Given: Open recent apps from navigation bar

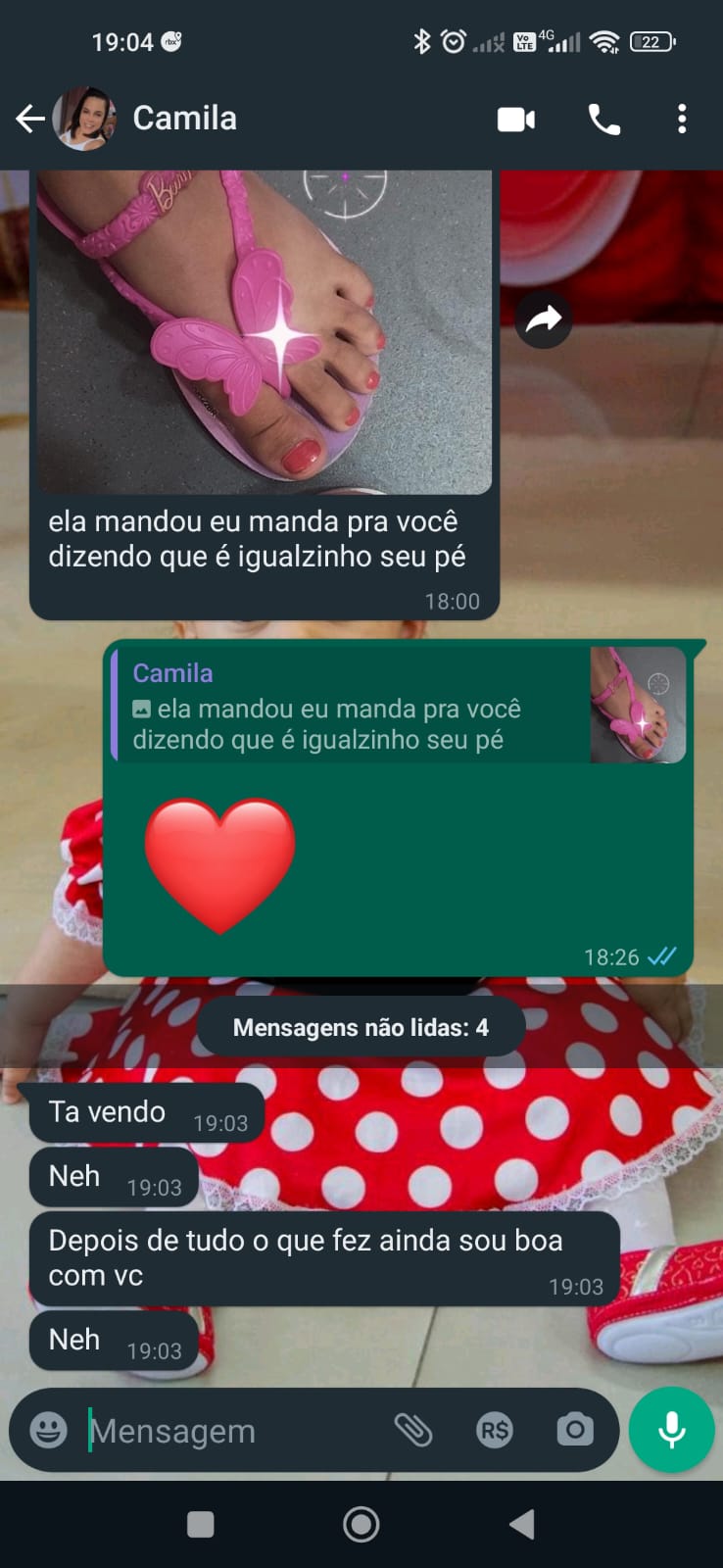Looking at the screenshot, I should click(x=201, y=1524).
